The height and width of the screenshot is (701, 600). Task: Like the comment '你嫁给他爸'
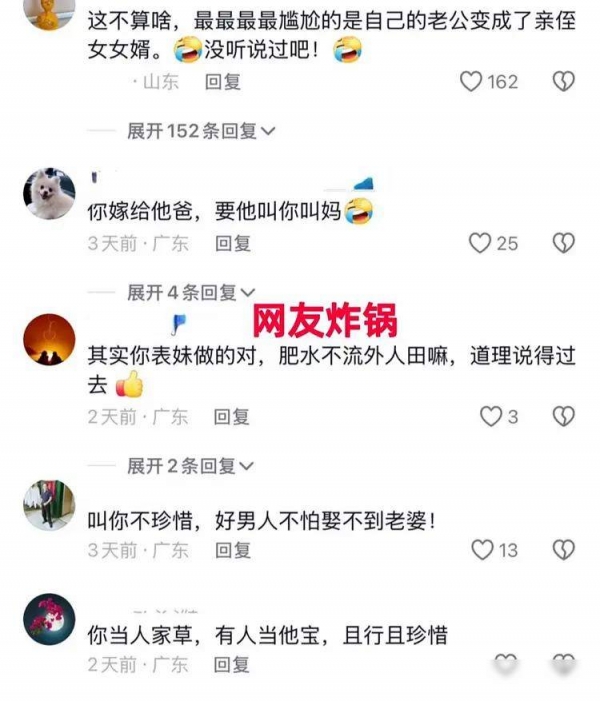(x=482, y=243)
